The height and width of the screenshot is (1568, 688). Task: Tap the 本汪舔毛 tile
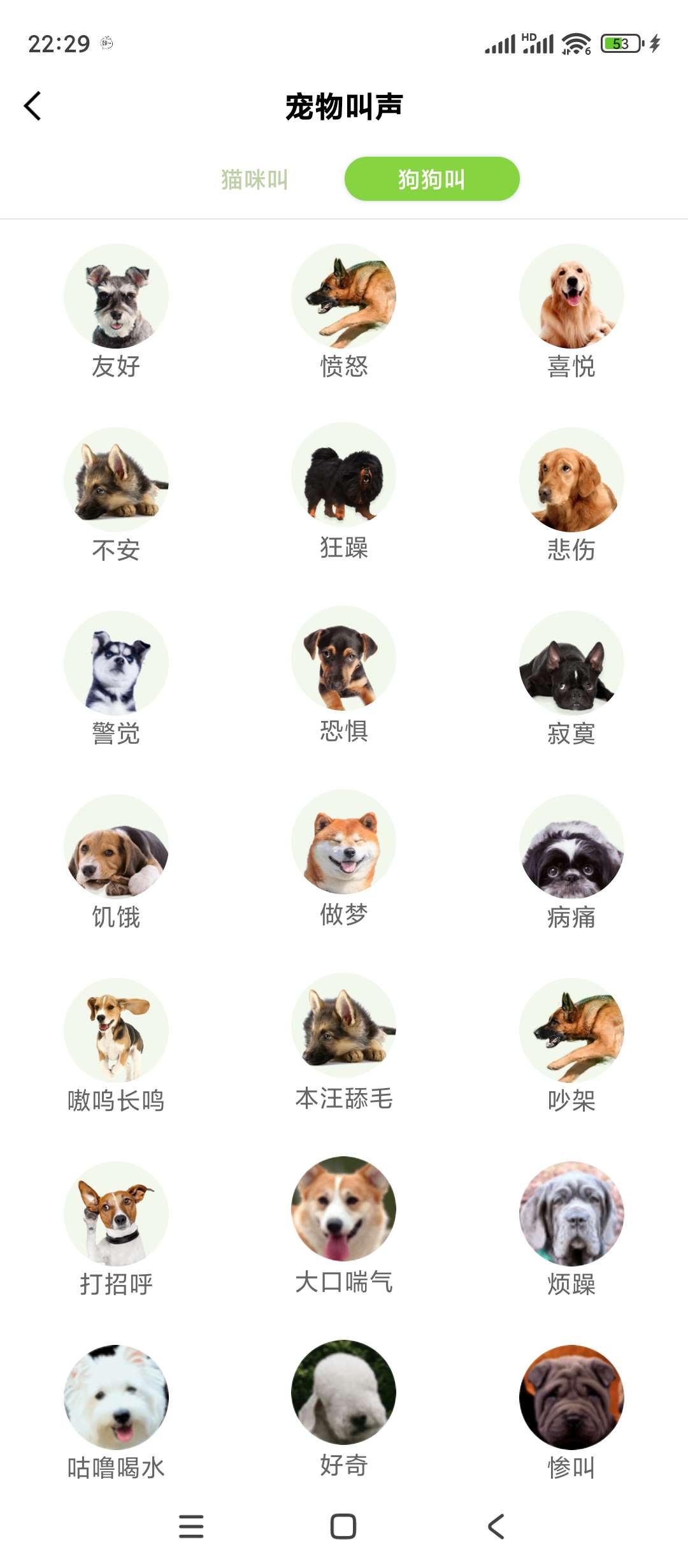343,1026
